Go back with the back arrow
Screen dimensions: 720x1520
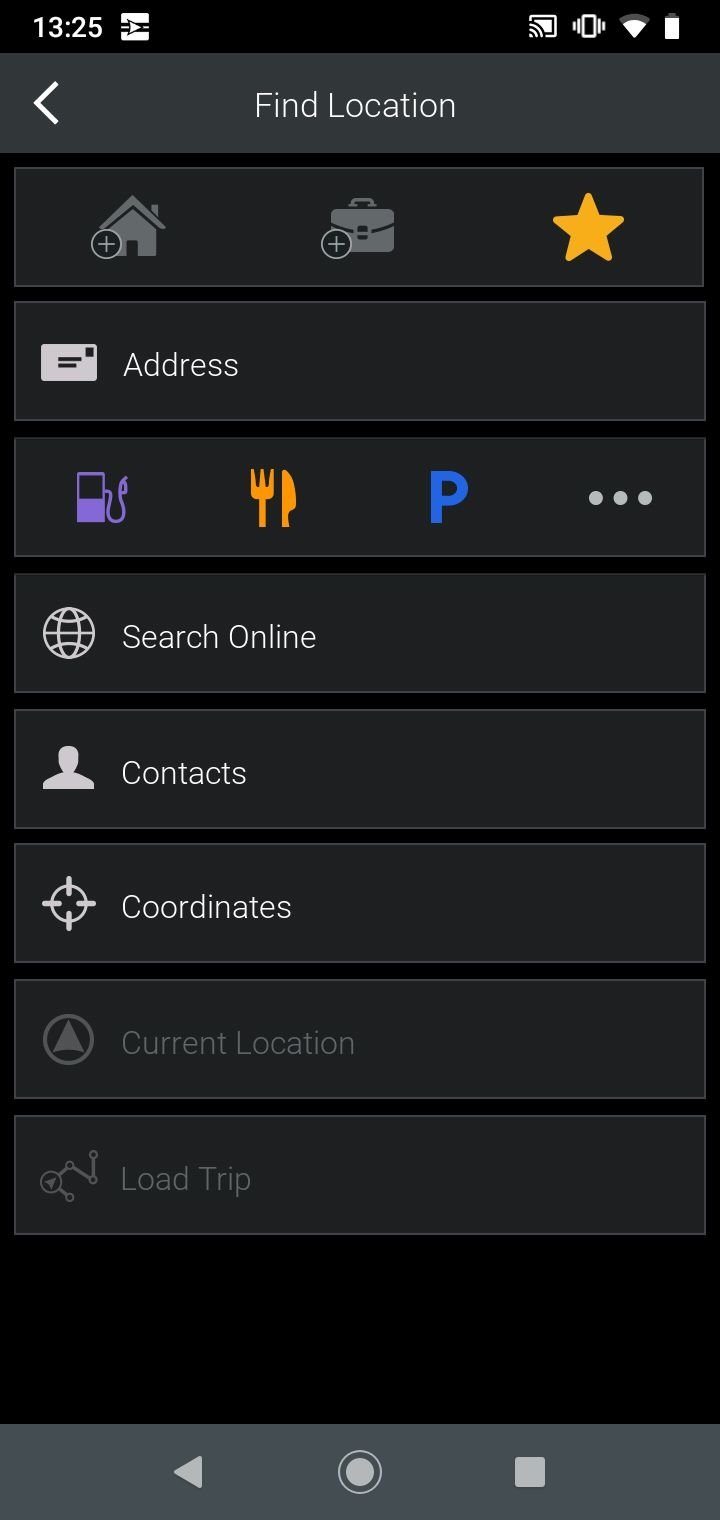(x=45, y=103)
